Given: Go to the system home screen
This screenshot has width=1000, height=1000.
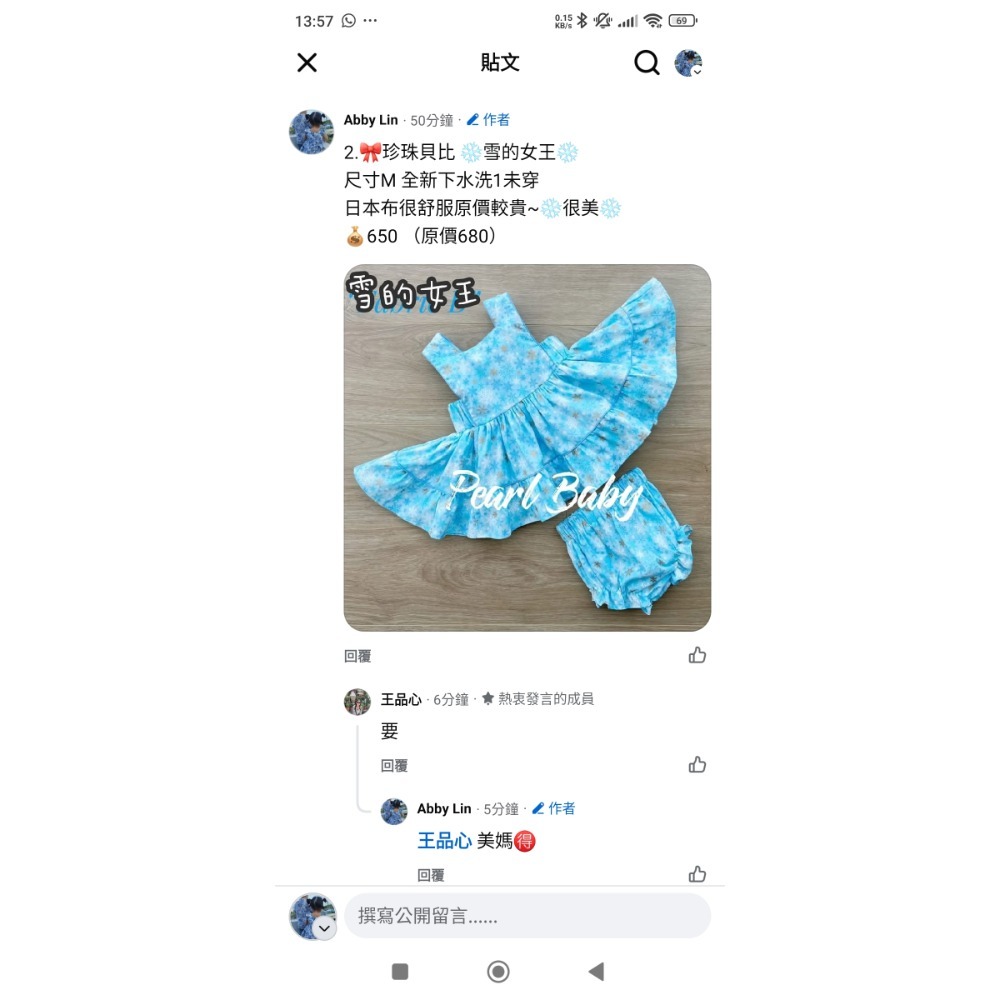Looking at the screenshot, I should pyautogui.click(x=498, y=971).
